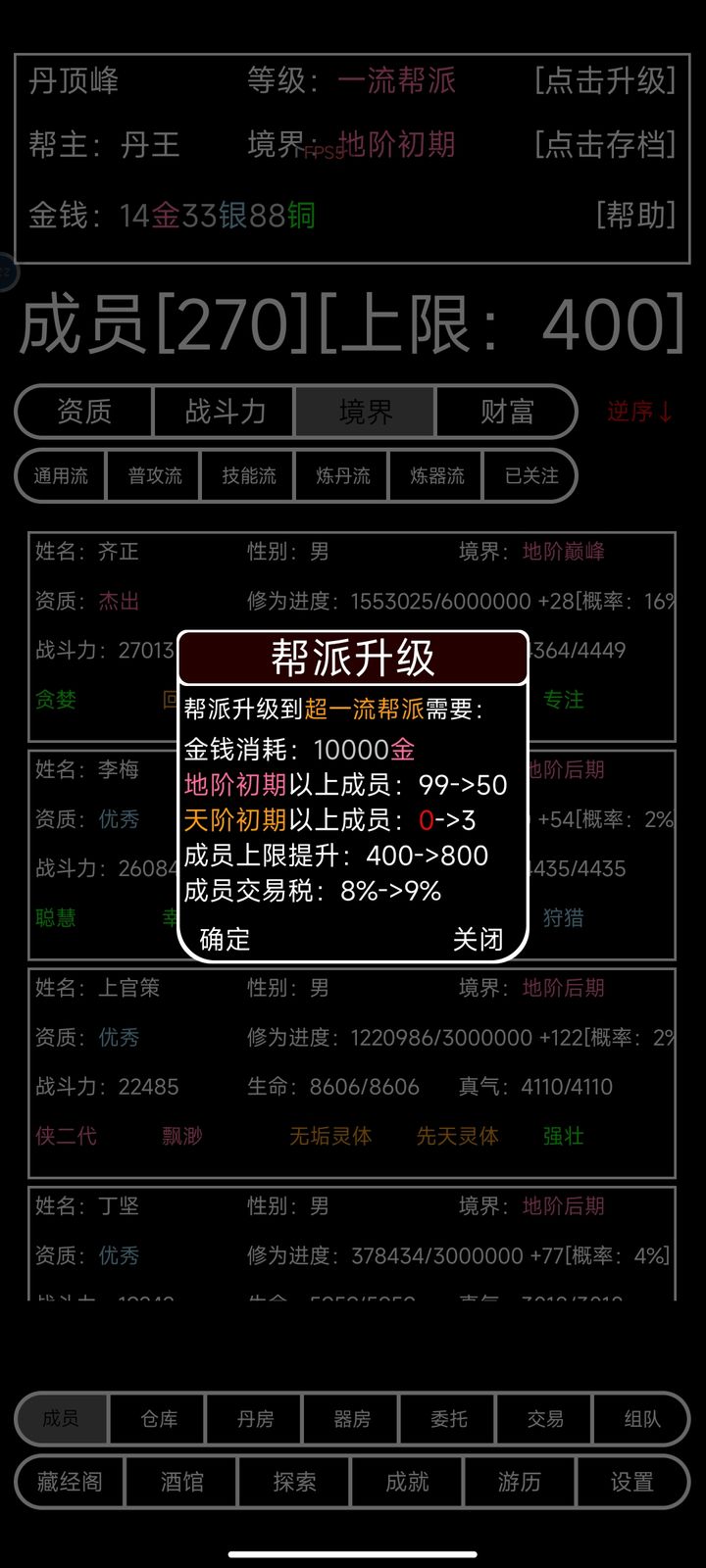Screen dimensions: 706x1568
Task: Sort members by 战斗力
Action: [x=225, y=412]
